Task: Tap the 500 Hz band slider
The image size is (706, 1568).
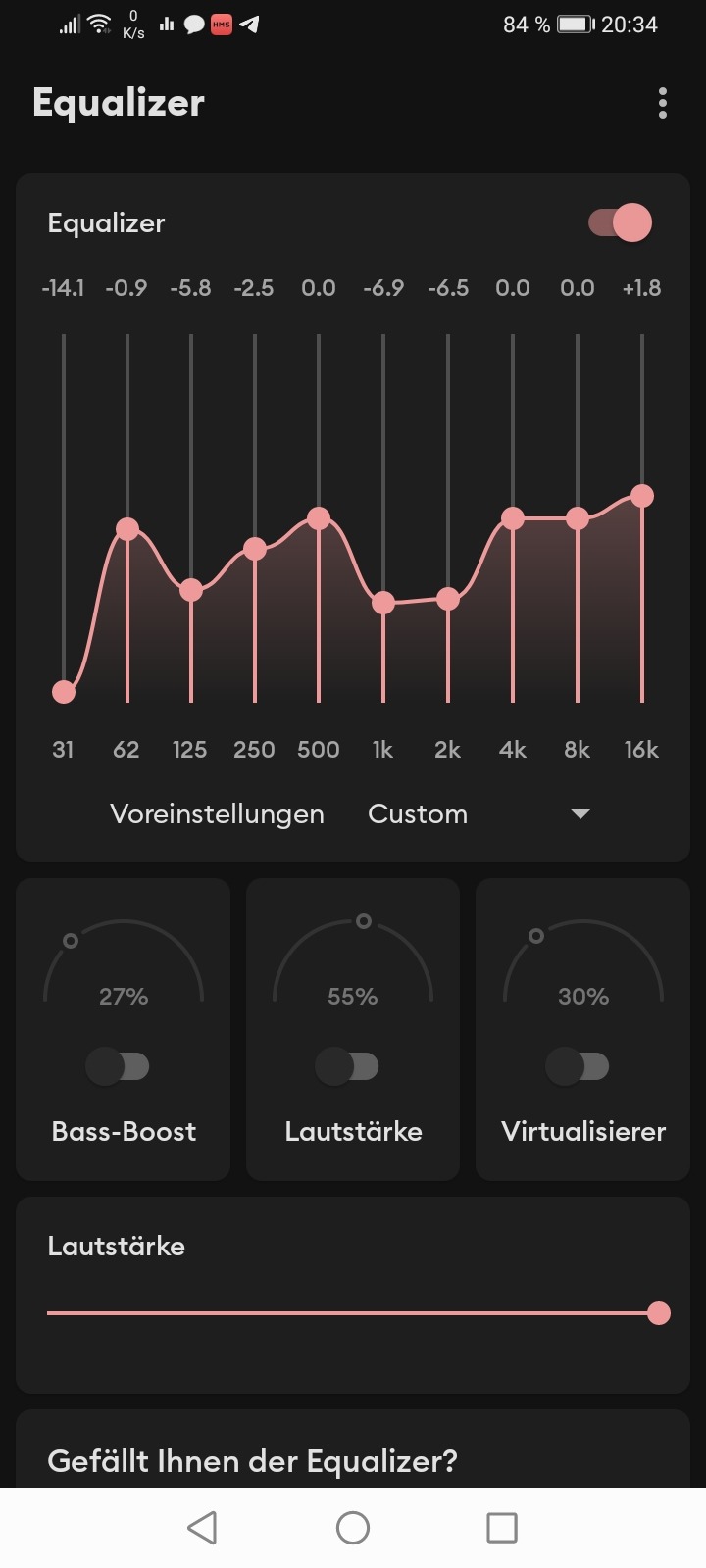Action: [319, 518]
